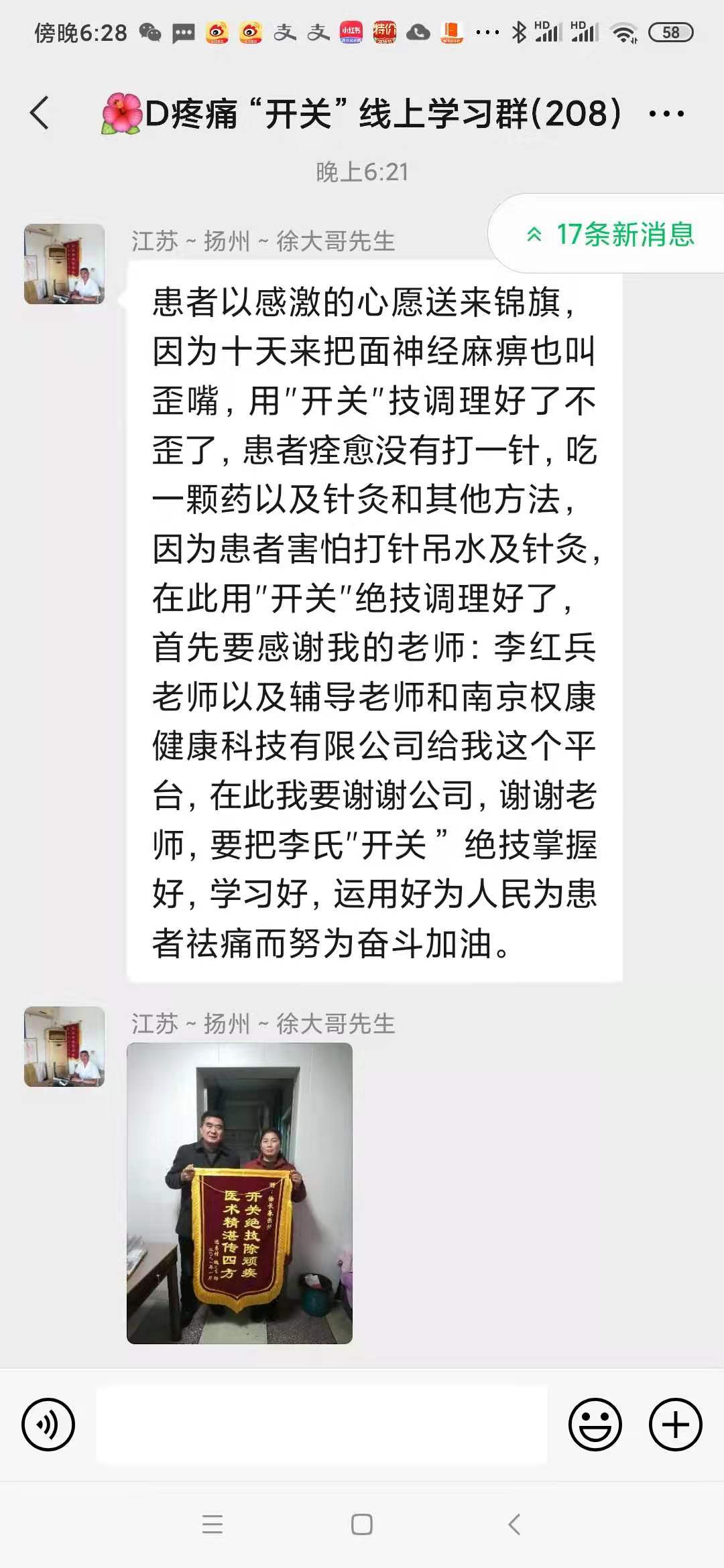Open the system recent apps menu
The image size is (724, 1568).
coord(213,1524)
